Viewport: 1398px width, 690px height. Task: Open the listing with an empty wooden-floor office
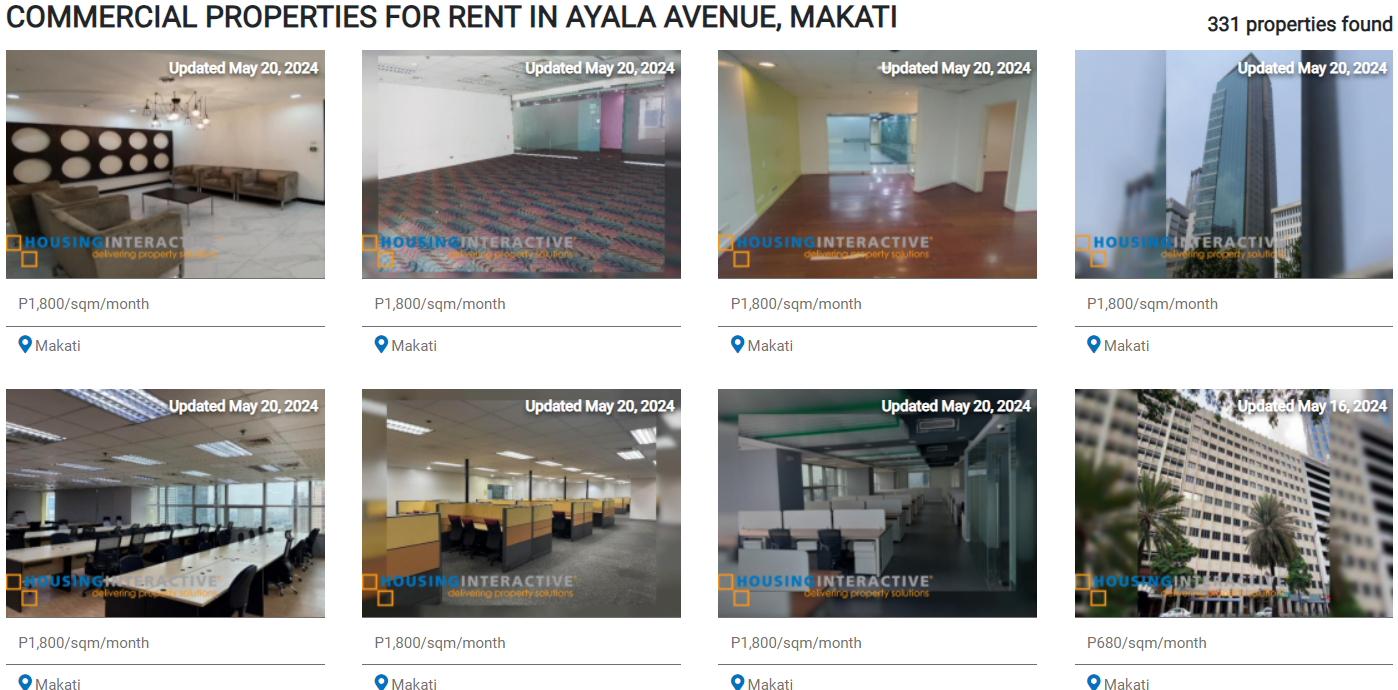(877, 165)
